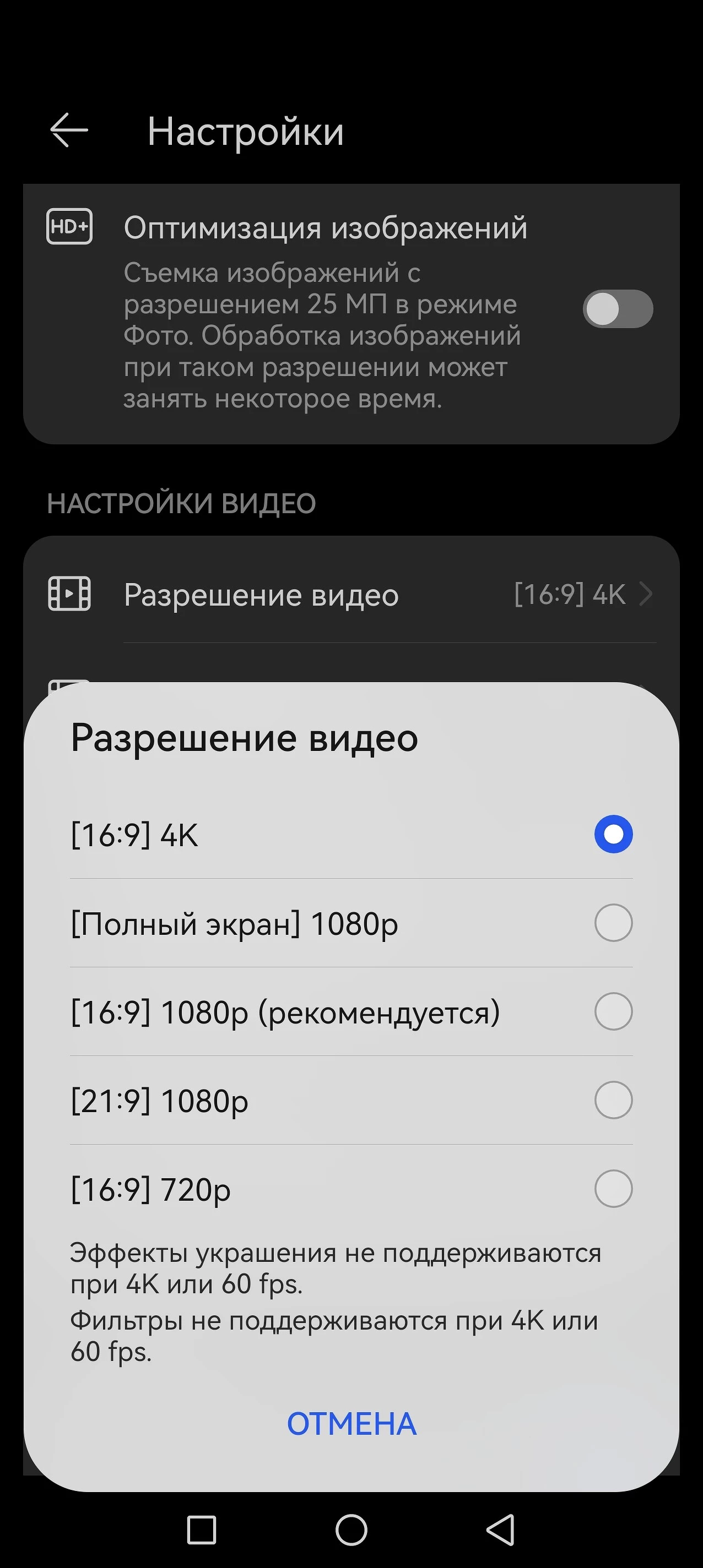
Task: Go to the home screen
Action: [x=351, y=1529]
